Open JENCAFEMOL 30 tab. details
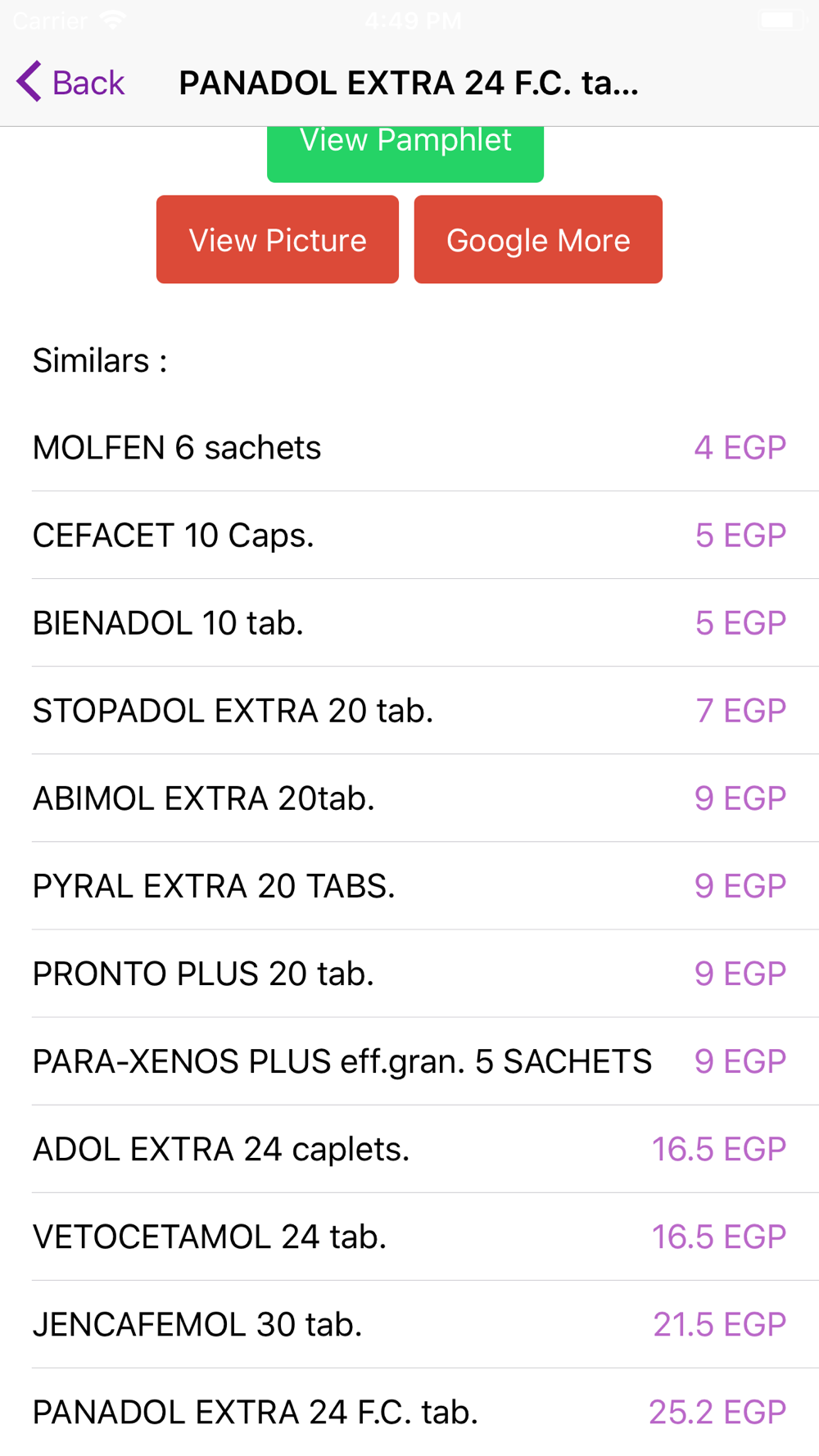 409,1324
